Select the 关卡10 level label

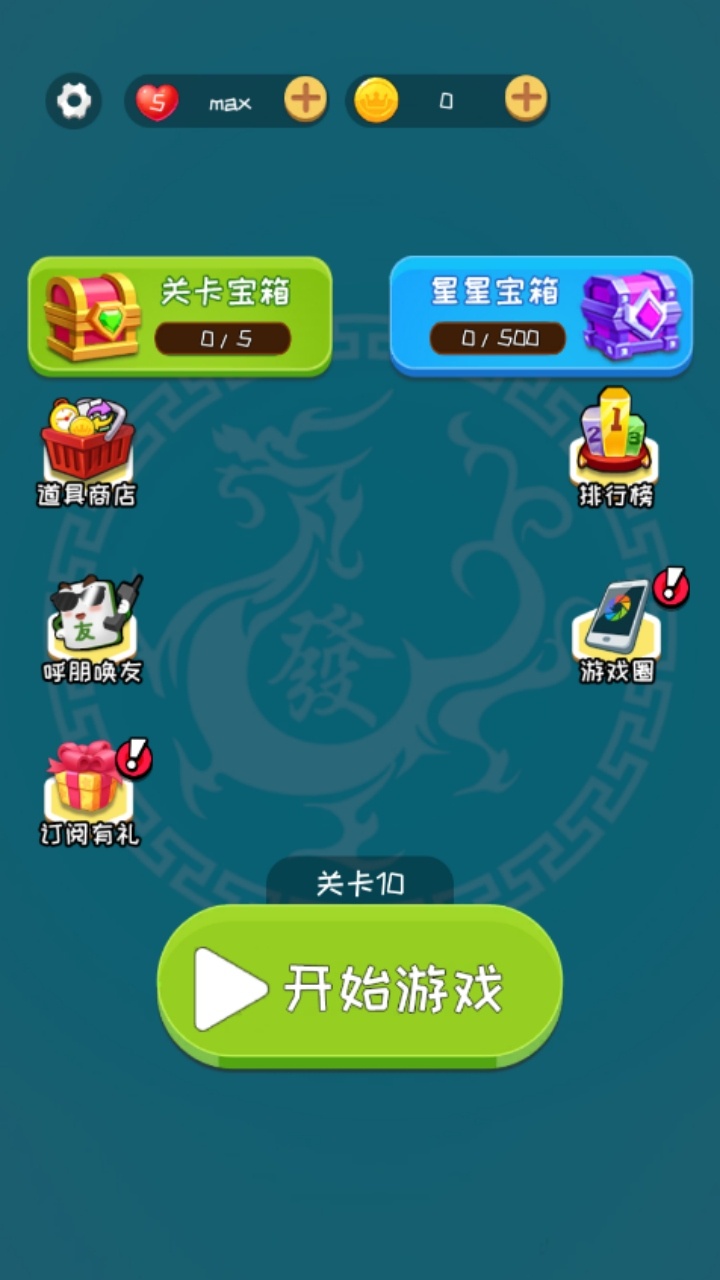coord(360,884)
